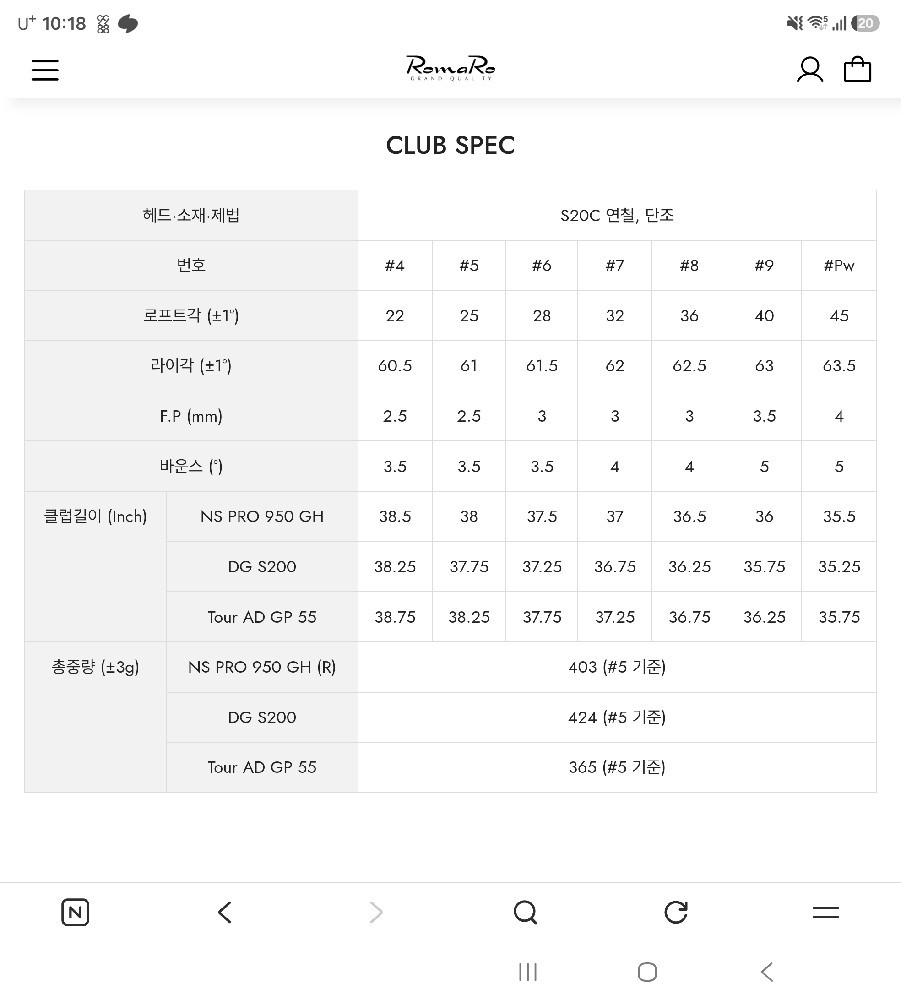Tap the RomaRo logo to go home
Viewport: 901px width, 1000px height.
coord(450,68)
